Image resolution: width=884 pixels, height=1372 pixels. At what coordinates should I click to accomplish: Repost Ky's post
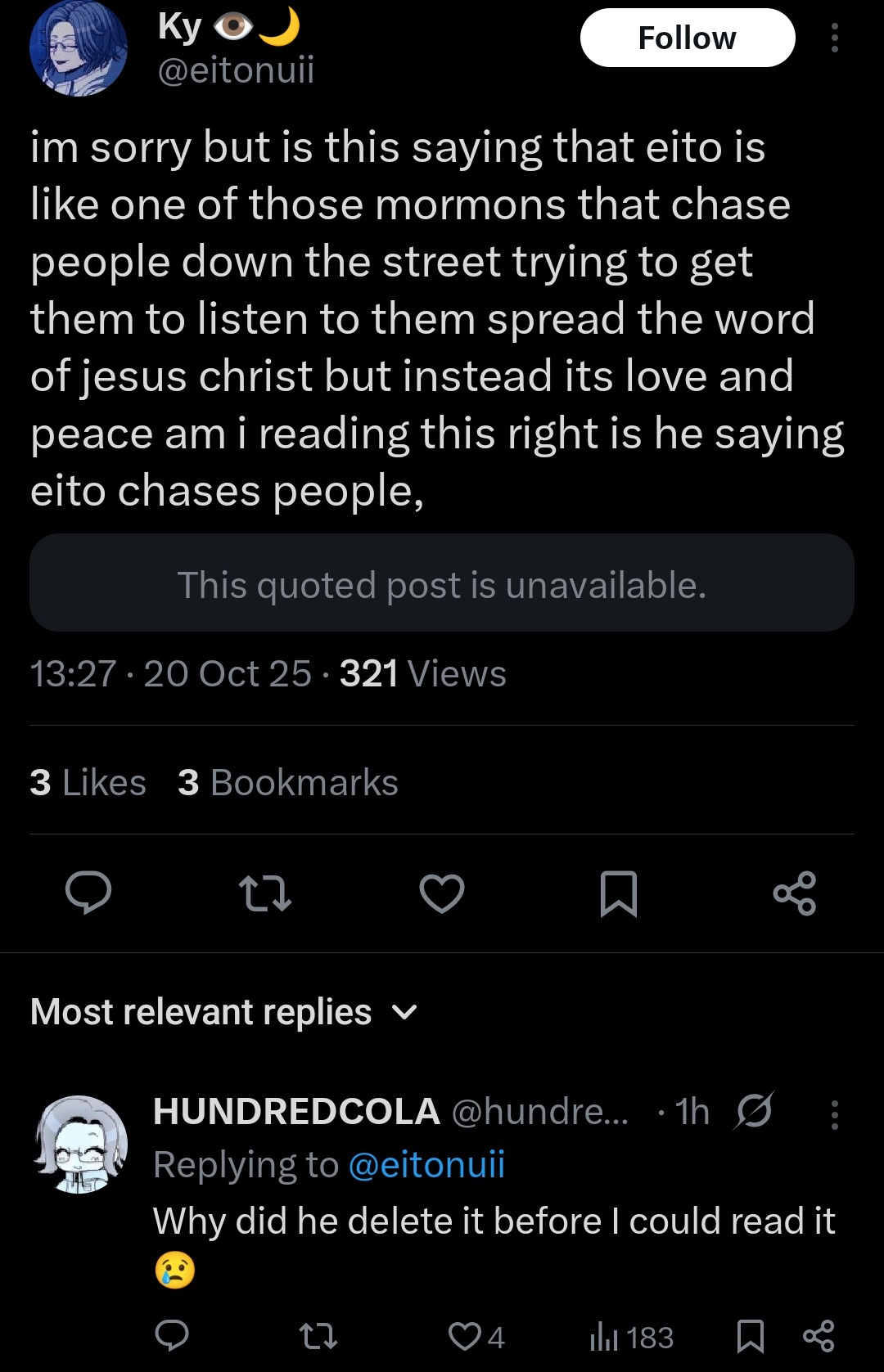pos(264,893)
